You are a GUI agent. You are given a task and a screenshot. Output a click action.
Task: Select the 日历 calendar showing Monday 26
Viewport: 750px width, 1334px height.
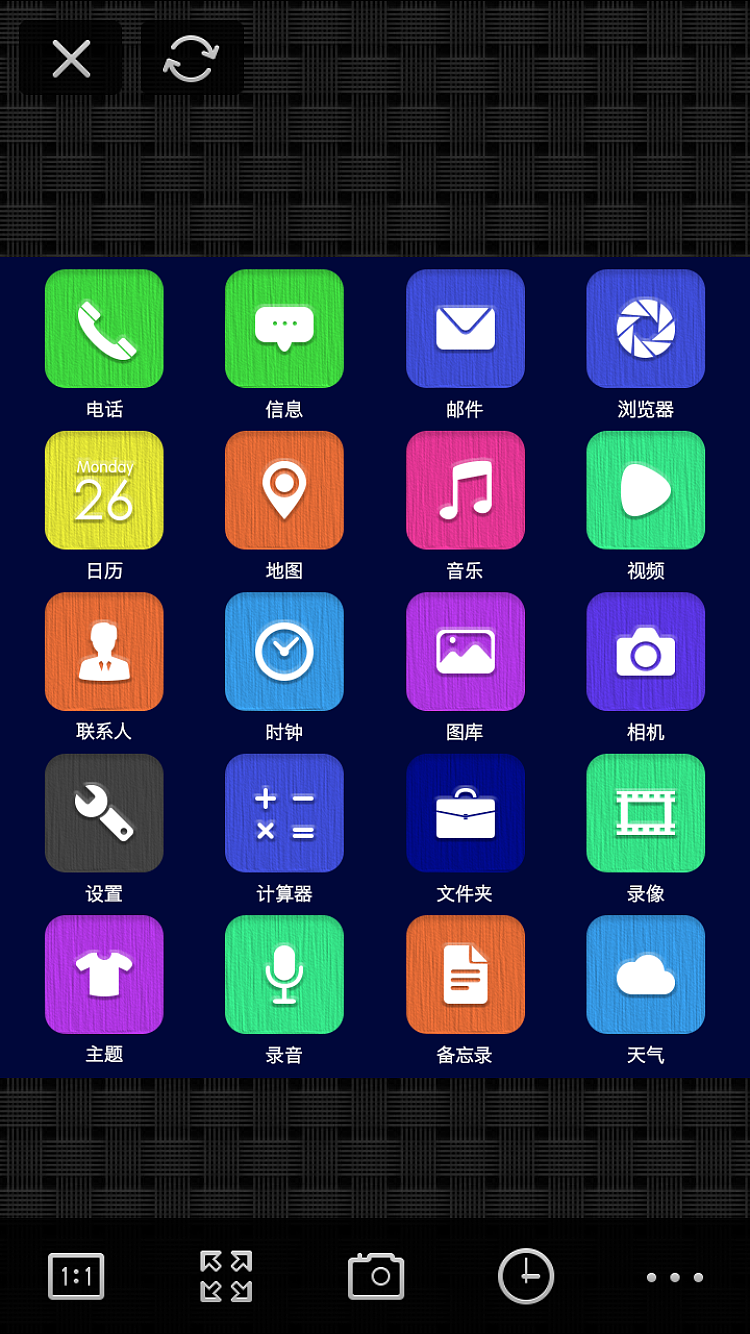[x=104, y=490]
